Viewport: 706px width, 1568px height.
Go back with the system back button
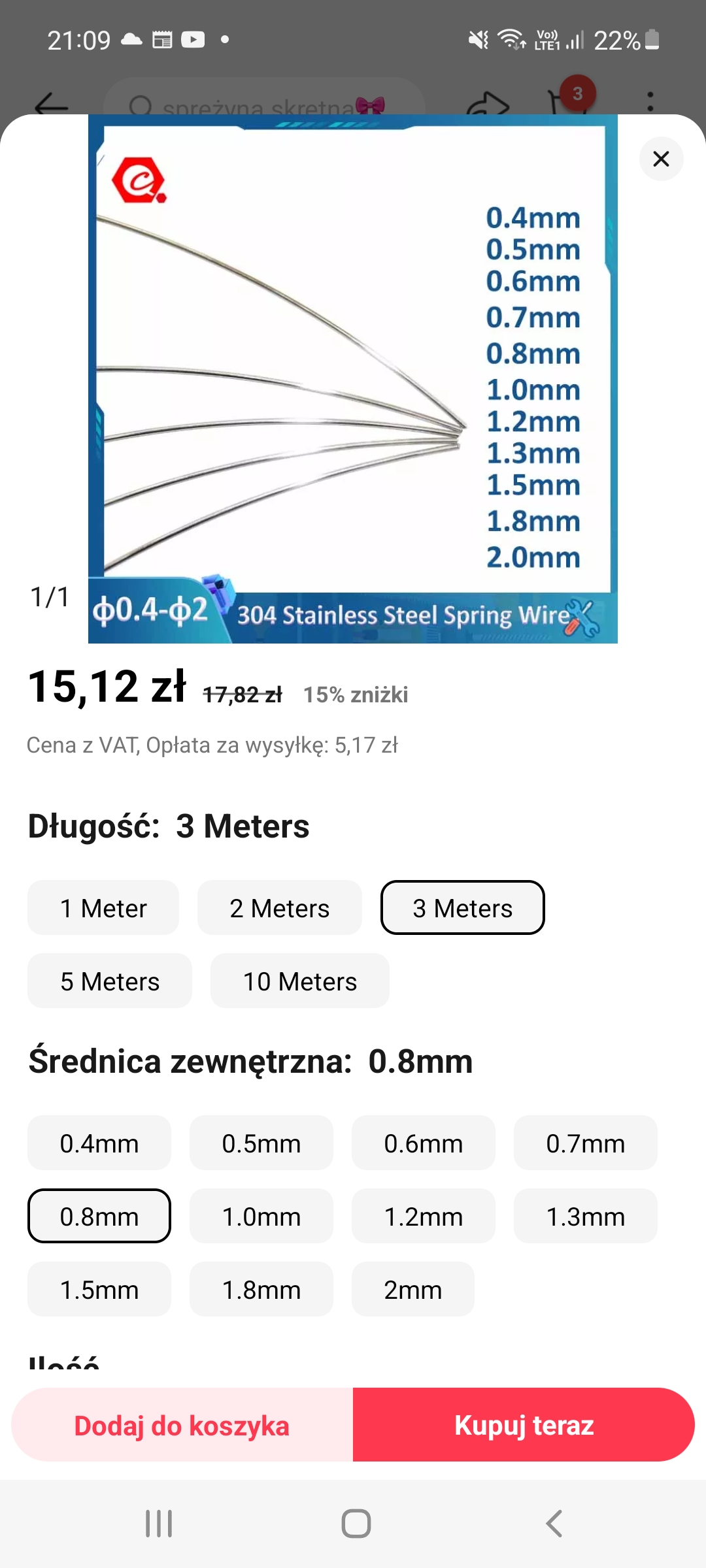[554, 1524]
